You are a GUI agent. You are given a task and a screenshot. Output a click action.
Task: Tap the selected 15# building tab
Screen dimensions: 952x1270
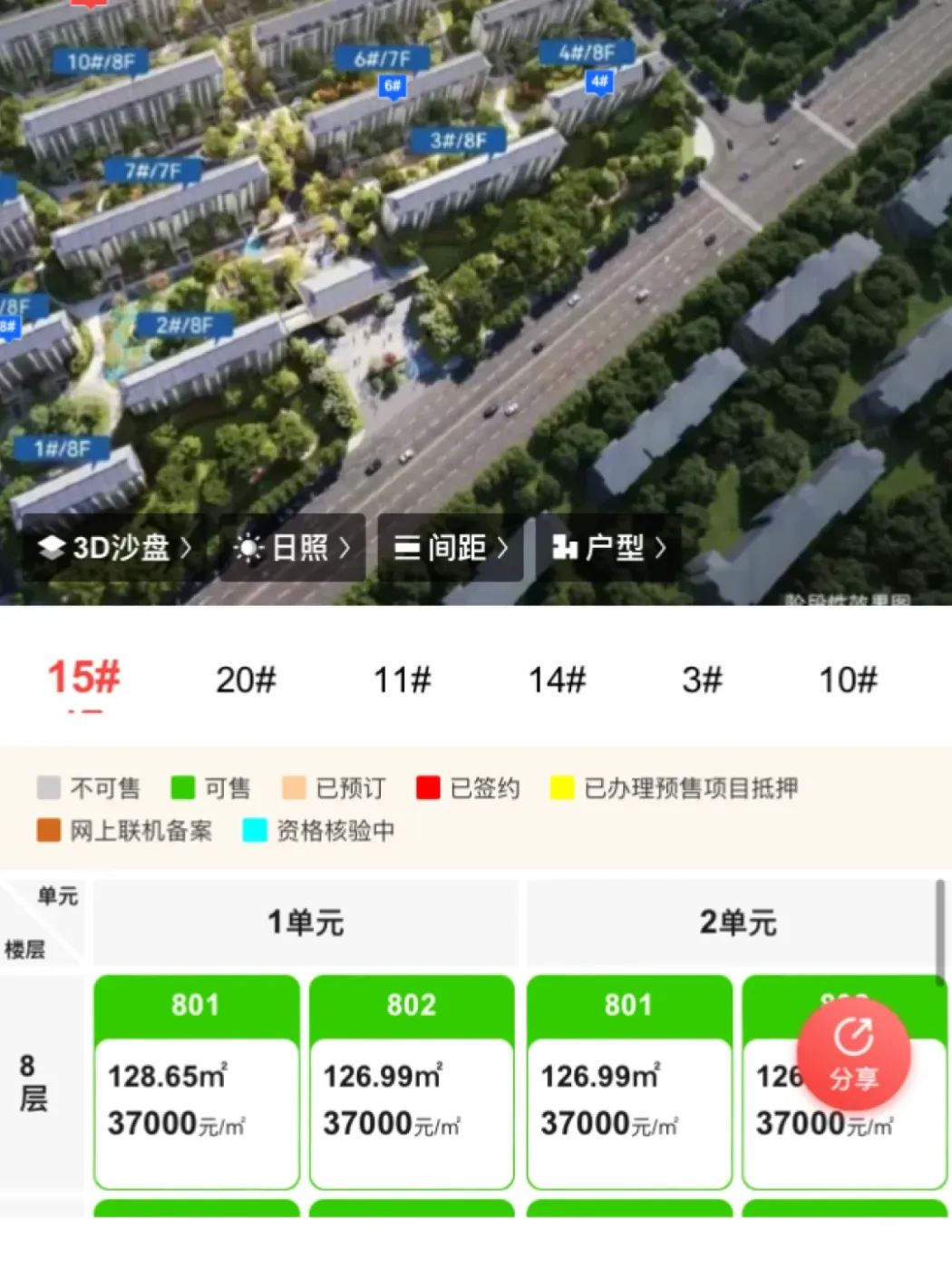tap(84, 679)
